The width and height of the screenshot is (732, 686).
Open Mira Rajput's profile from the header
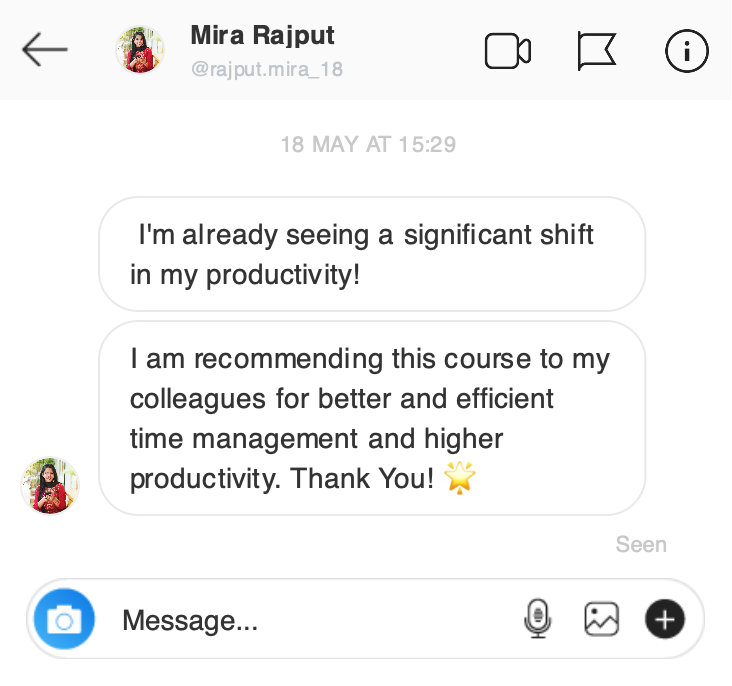(262, 36)
